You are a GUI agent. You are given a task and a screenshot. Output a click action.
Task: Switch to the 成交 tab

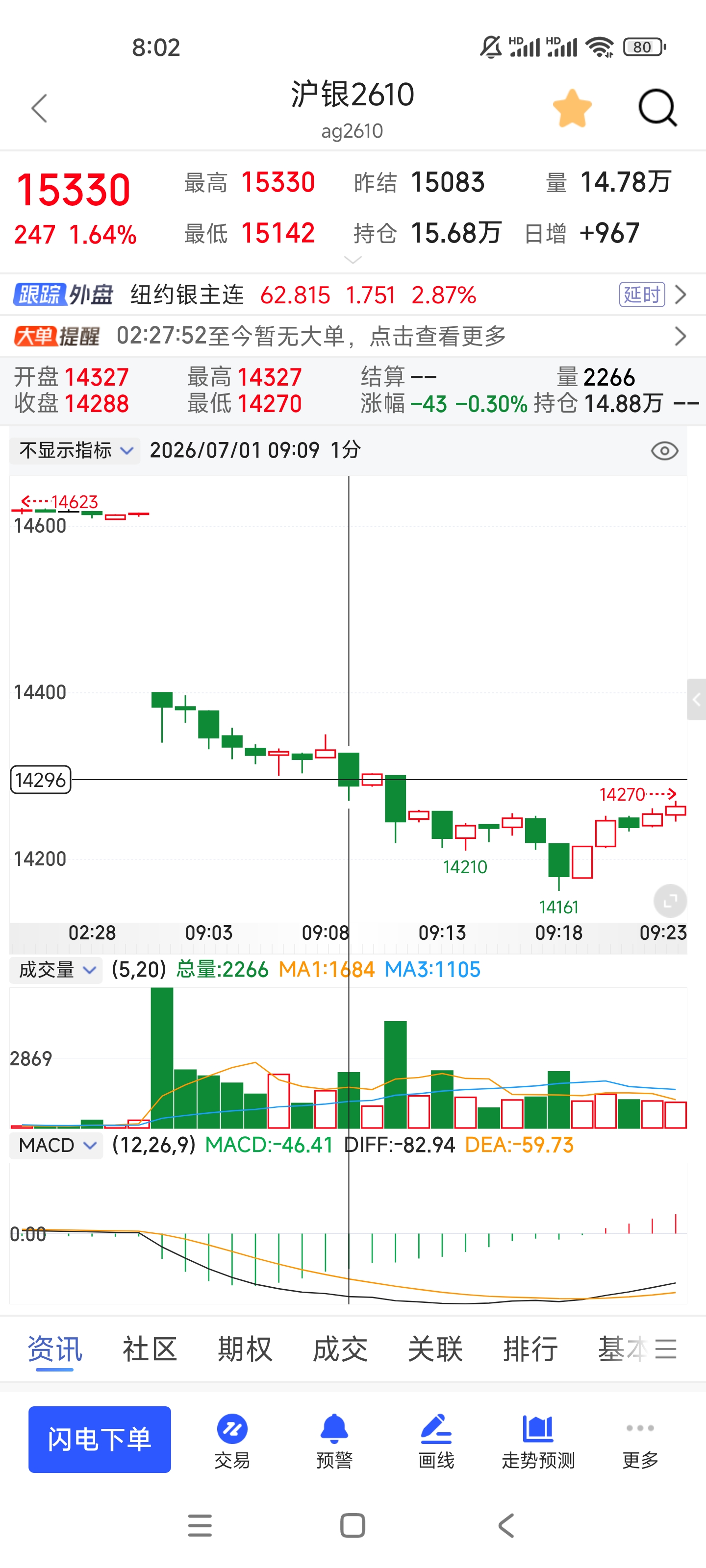pyautogui.click(x=340, y=1349)
